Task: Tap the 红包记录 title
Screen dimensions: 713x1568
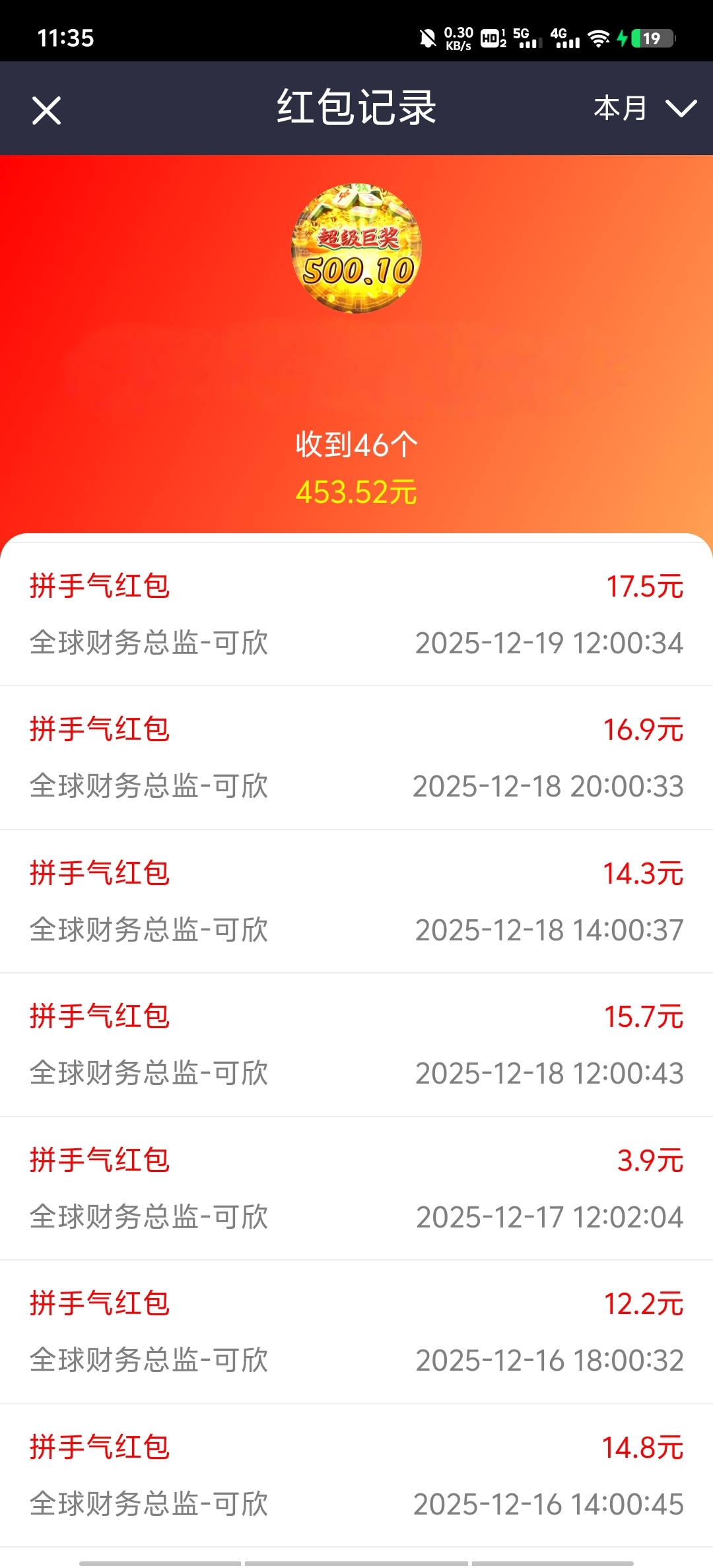Action: coord(356,108)
